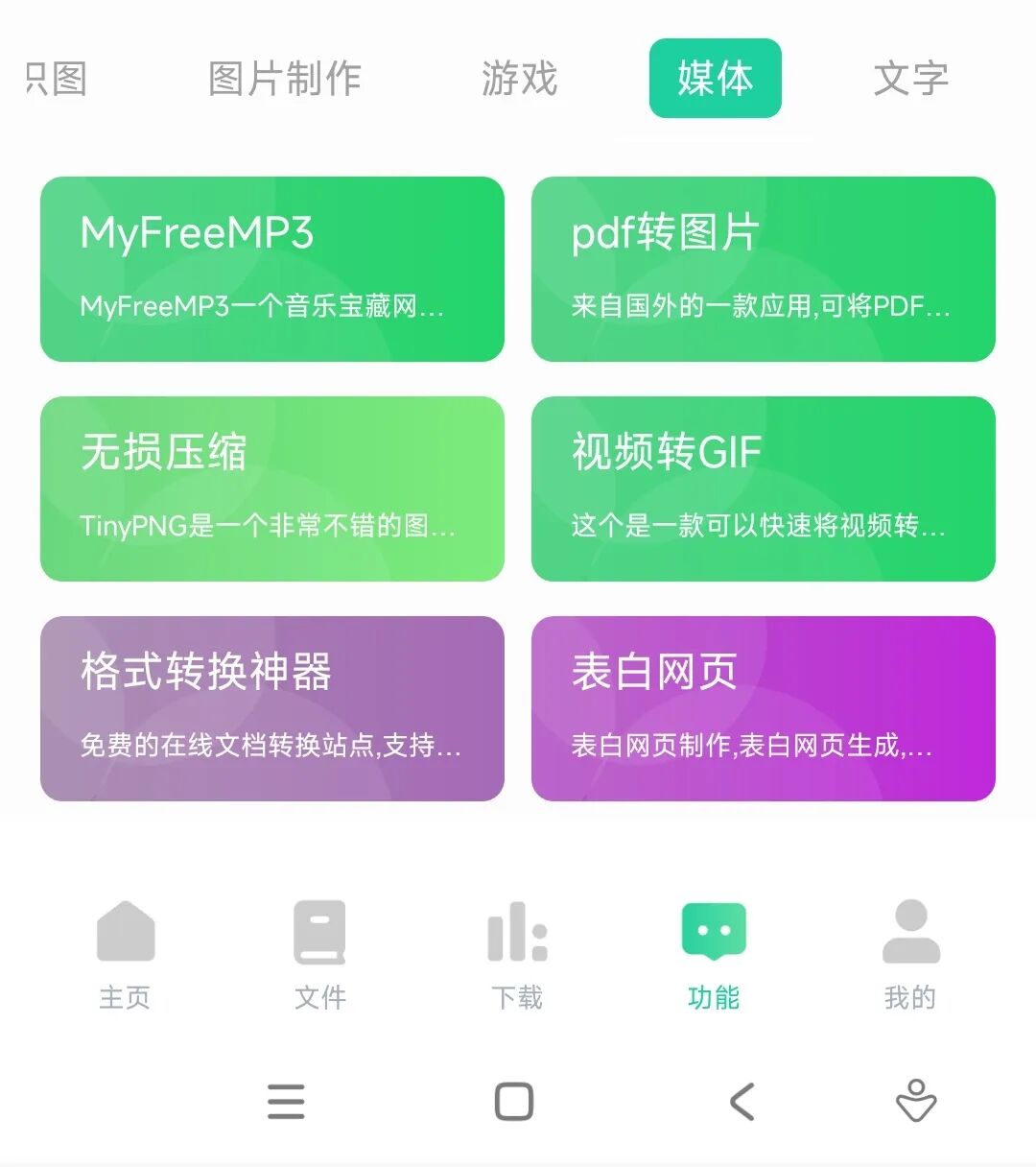1036x1167 pixels.
Task: Open the 格式转换神器 card
Action: [271, 708]
